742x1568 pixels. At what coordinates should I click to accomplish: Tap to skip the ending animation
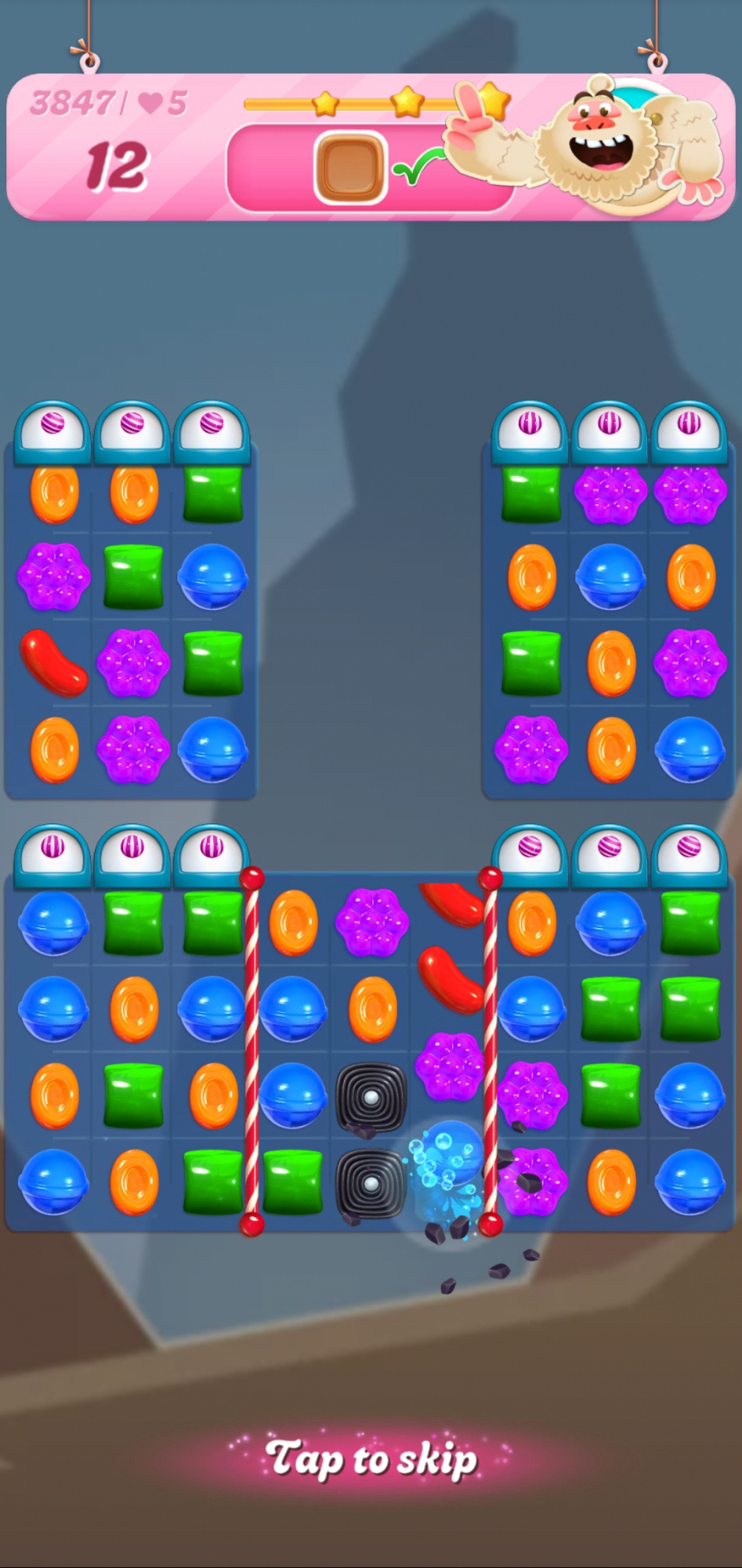371,1459
